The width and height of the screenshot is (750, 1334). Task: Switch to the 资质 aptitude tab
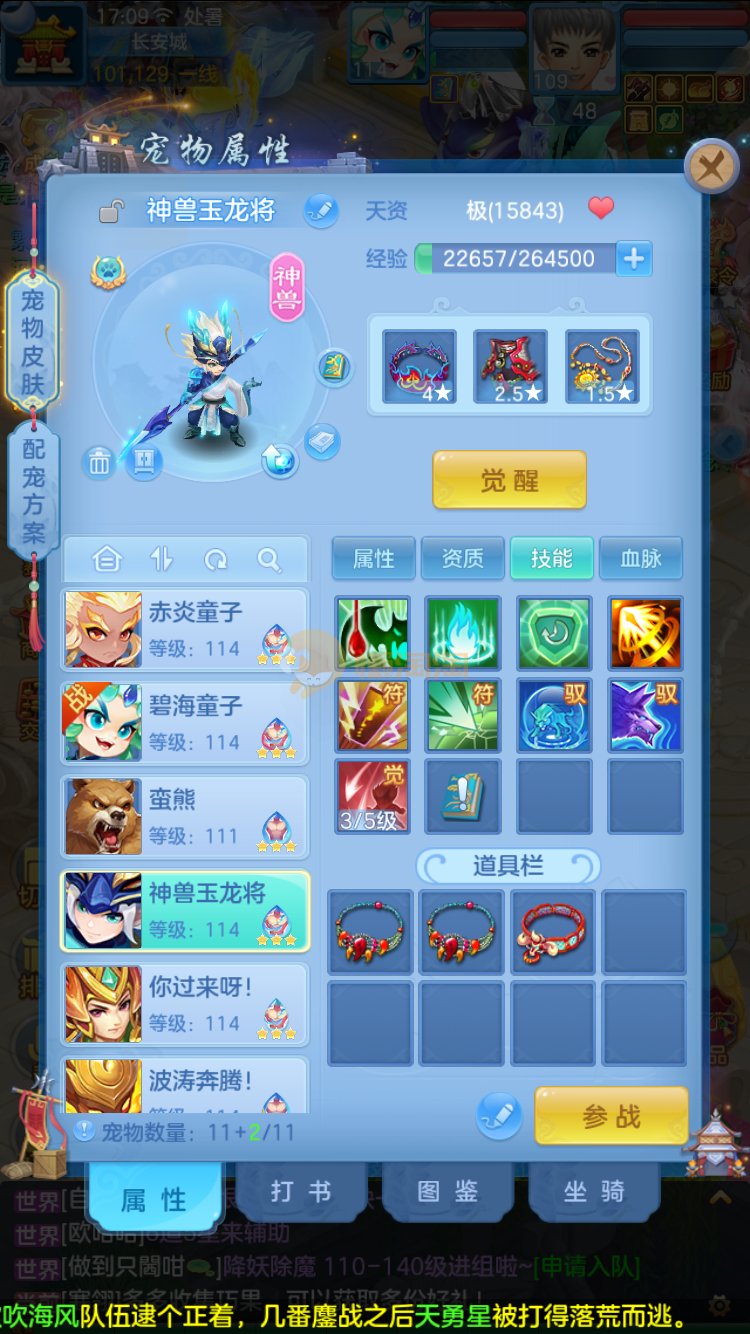[462, 558]
